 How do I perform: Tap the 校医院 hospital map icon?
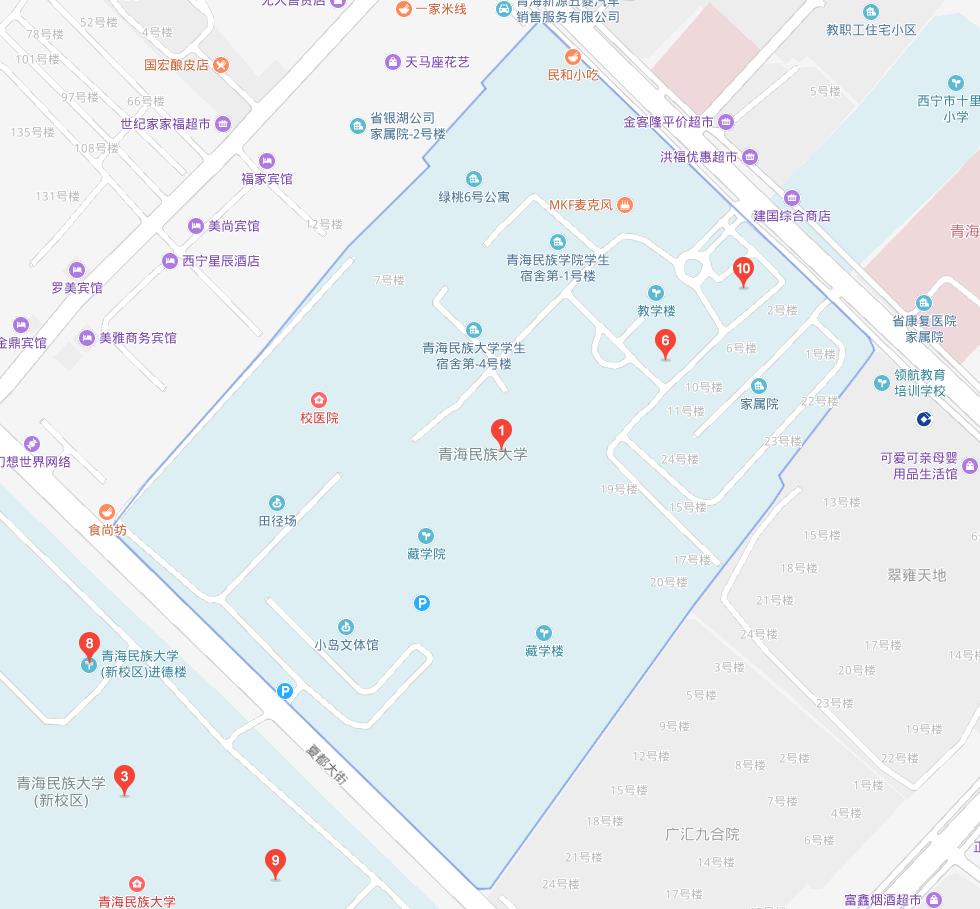319,400
